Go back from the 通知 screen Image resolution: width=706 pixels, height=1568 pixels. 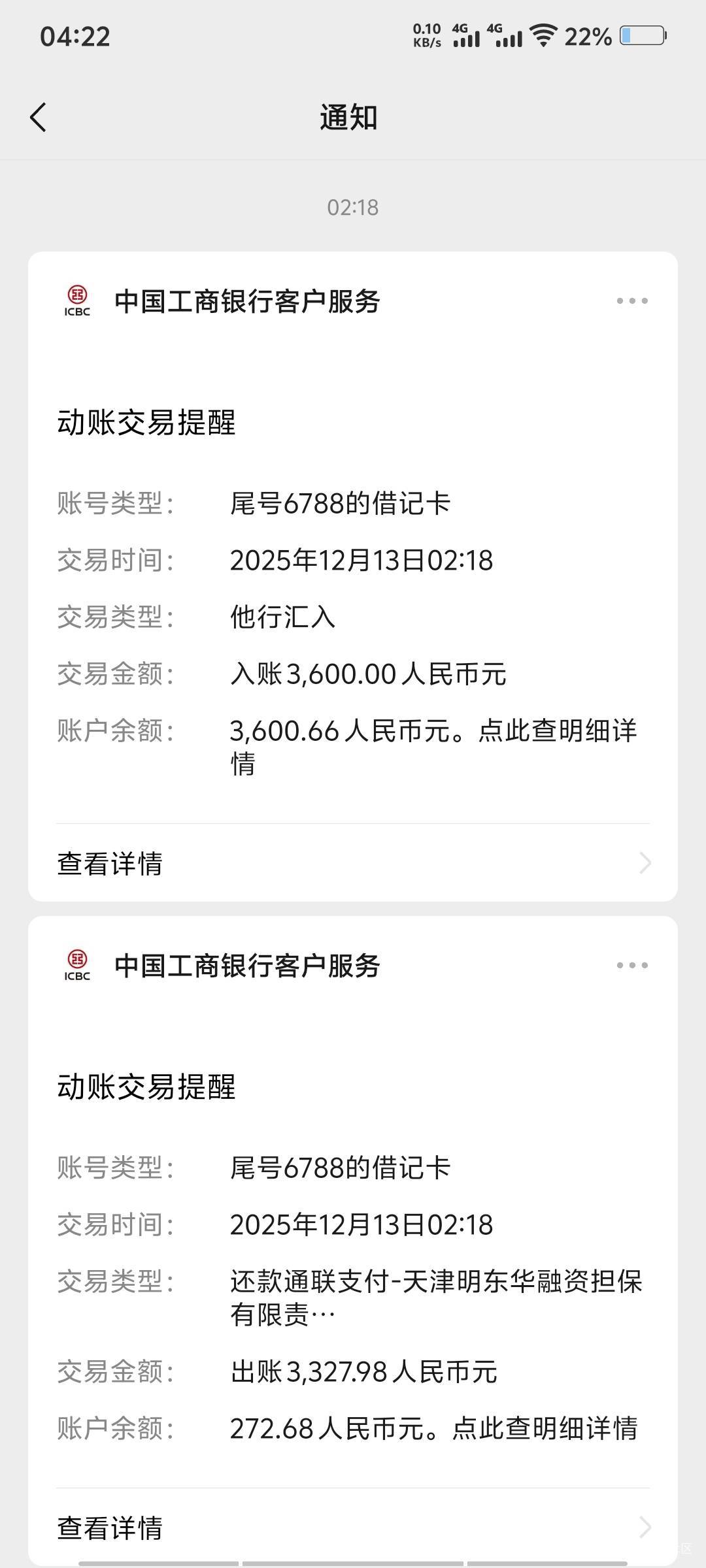[38, 118]
